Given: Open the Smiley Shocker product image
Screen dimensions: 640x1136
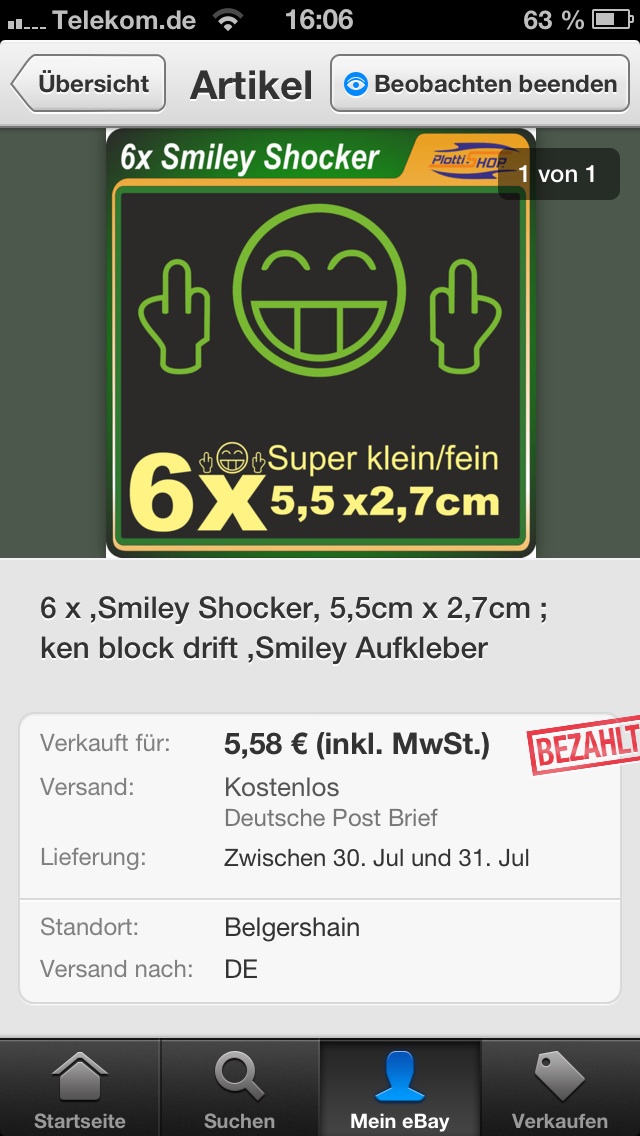Looking at the screenshot, I should pyautogui.click(x=320, y=343).
